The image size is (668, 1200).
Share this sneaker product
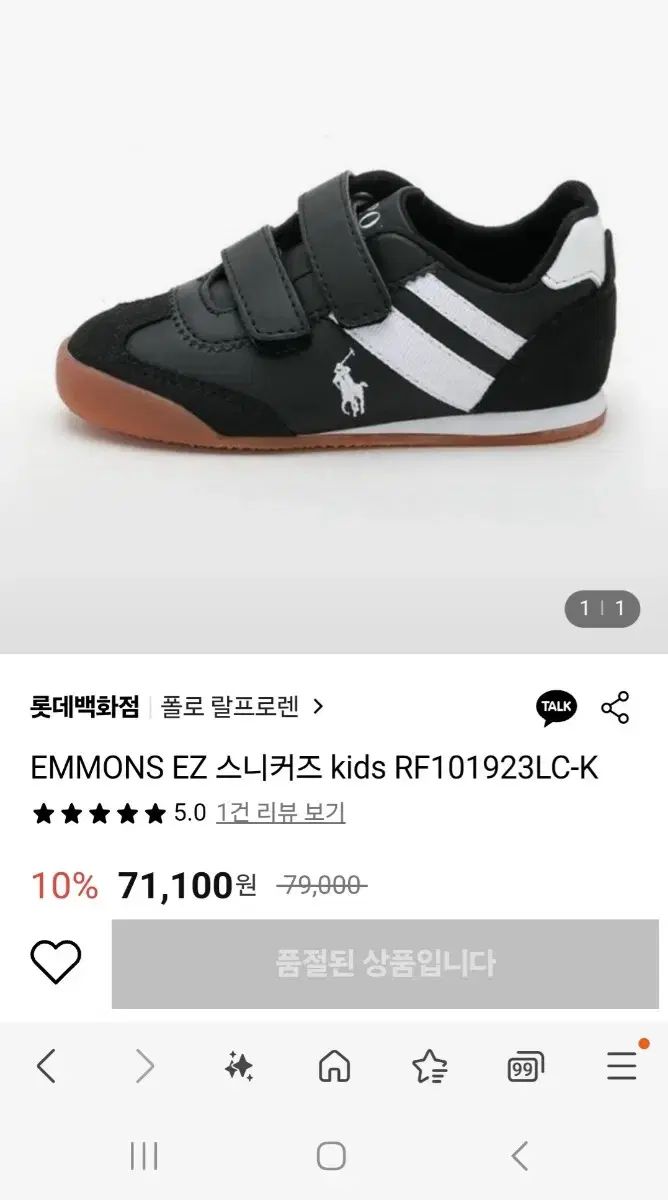pos(615,707)
